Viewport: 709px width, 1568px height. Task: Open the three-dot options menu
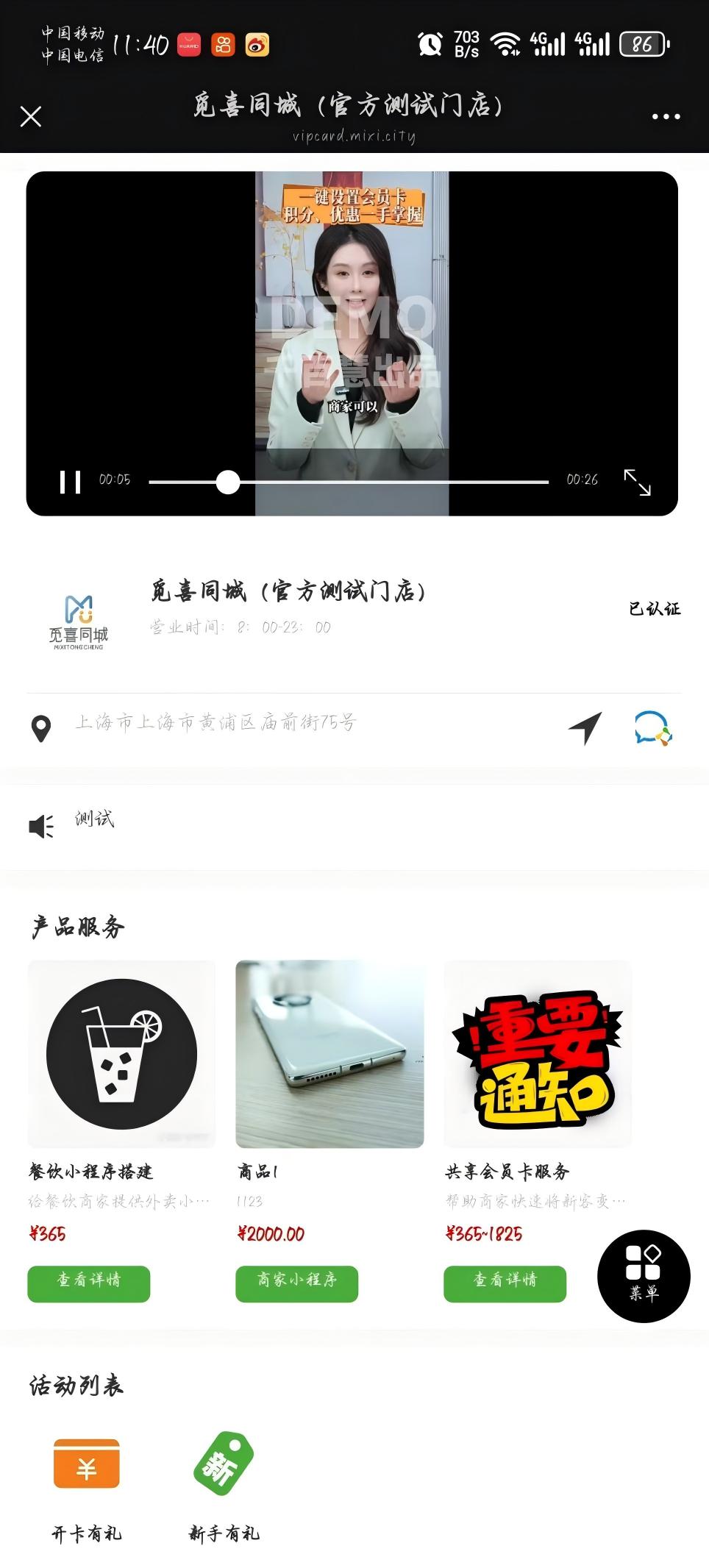[667, 115]
